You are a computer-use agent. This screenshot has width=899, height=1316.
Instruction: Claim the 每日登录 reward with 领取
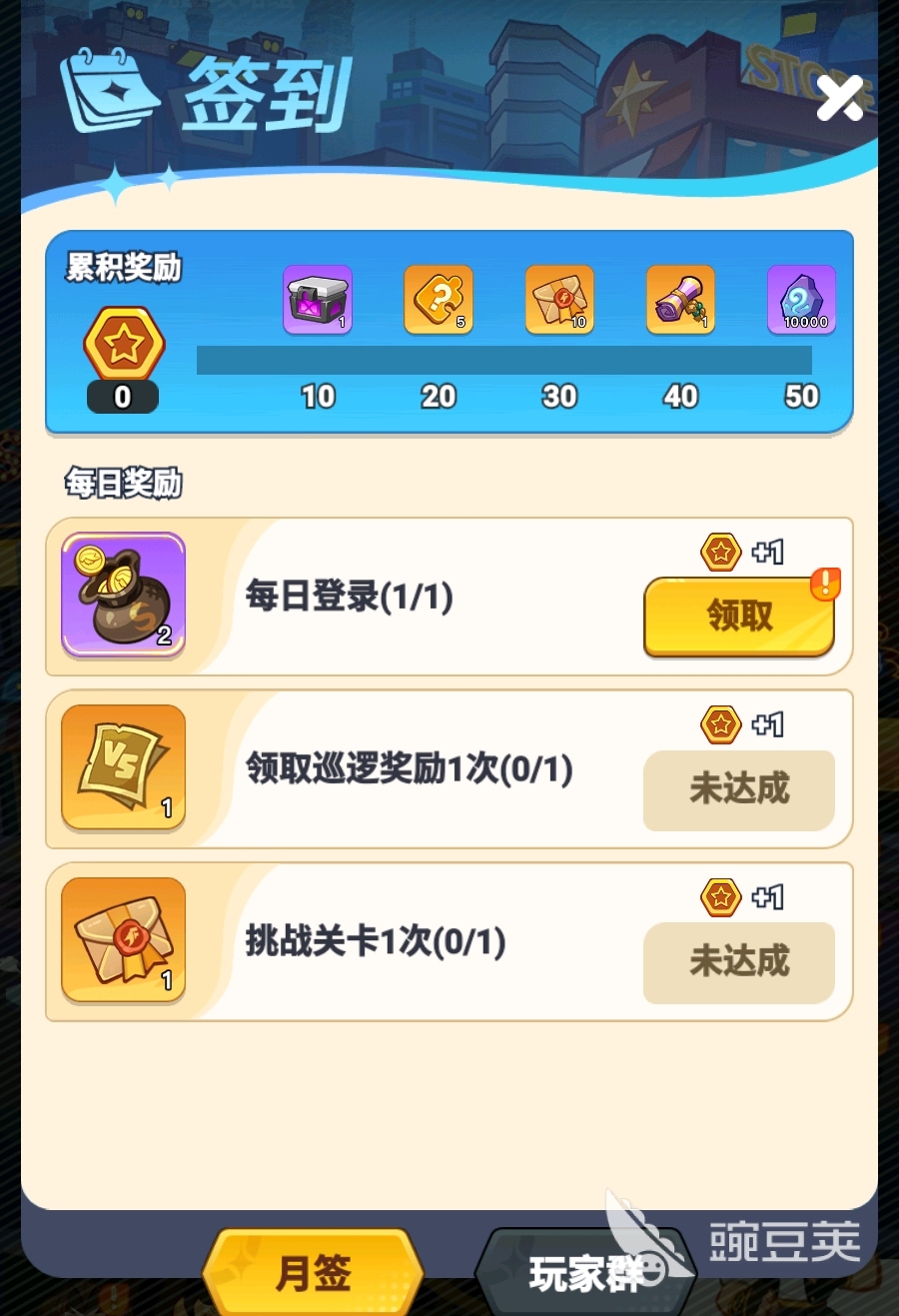739,616
